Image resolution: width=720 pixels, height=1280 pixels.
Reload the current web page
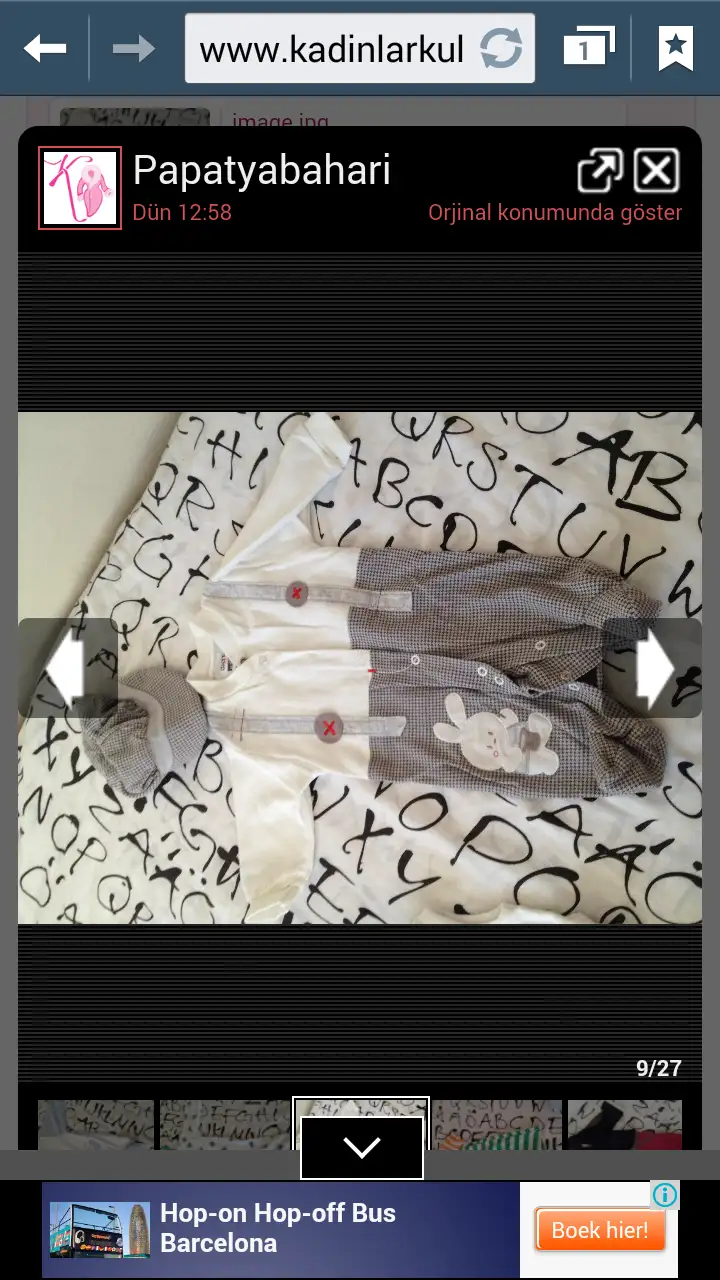tap(501, 49)
